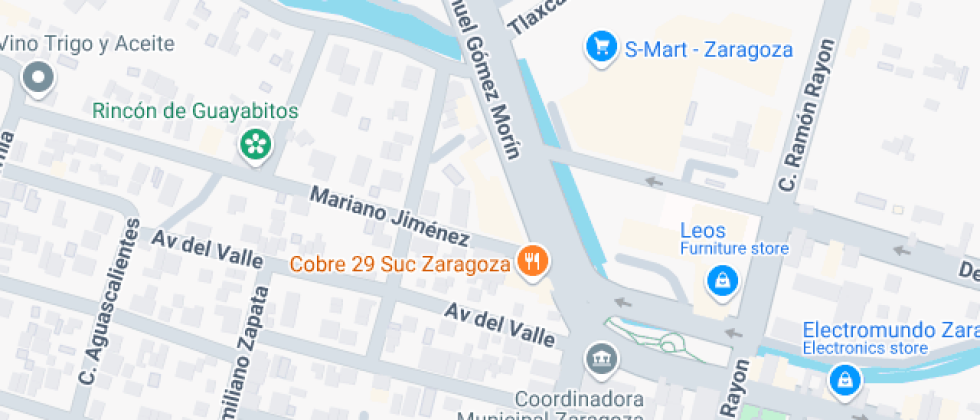Select the Electromundo electronics store marker
Screen dimensions: 980x420
click(844, 379)
